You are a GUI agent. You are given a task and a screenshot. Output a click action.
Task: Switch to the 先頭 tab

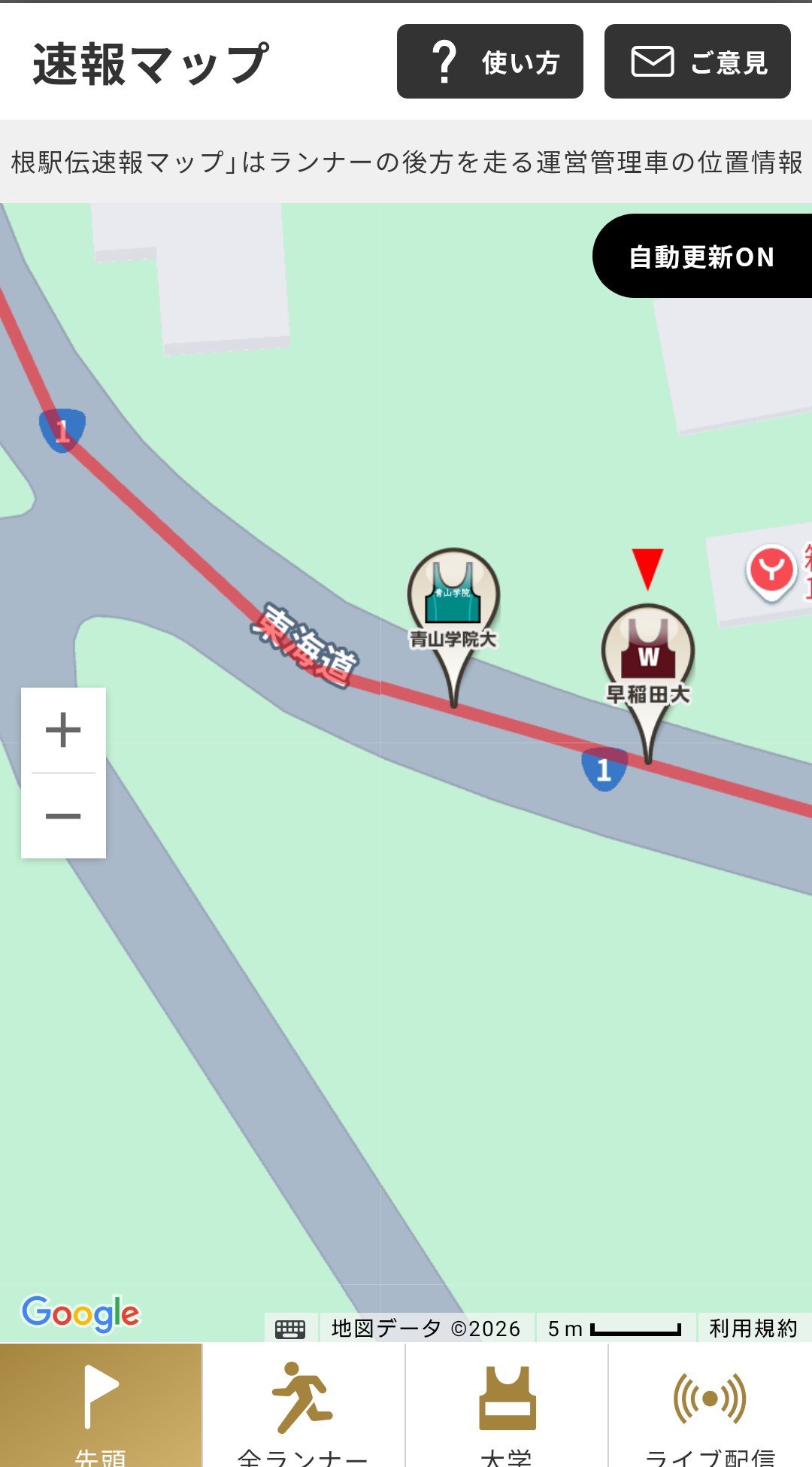click(x=101, y=1405)
